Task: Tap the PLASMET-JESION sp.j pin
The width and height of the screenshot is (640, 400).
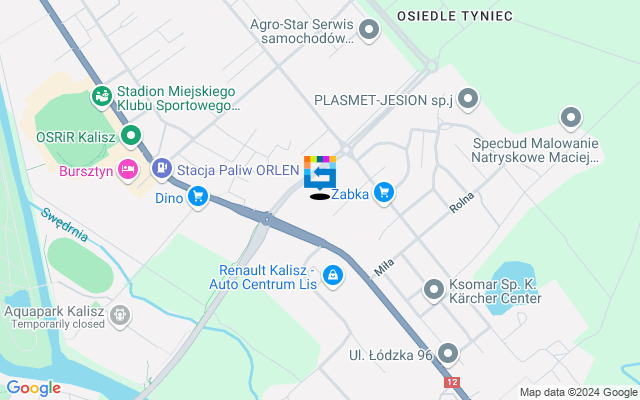Action: pos(467,98)
